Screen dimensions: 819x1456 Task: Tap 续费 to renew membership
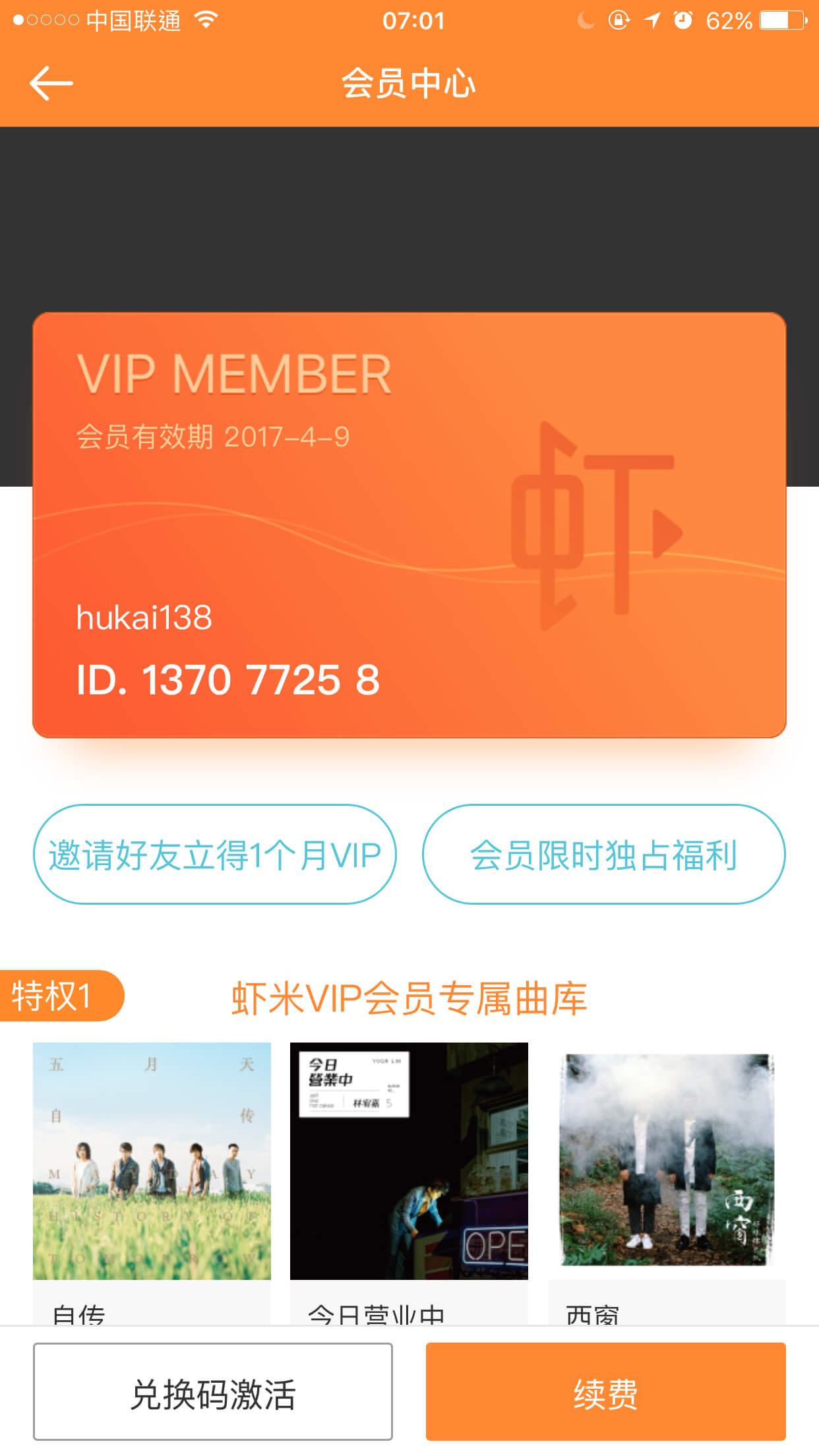[605, 1391]
